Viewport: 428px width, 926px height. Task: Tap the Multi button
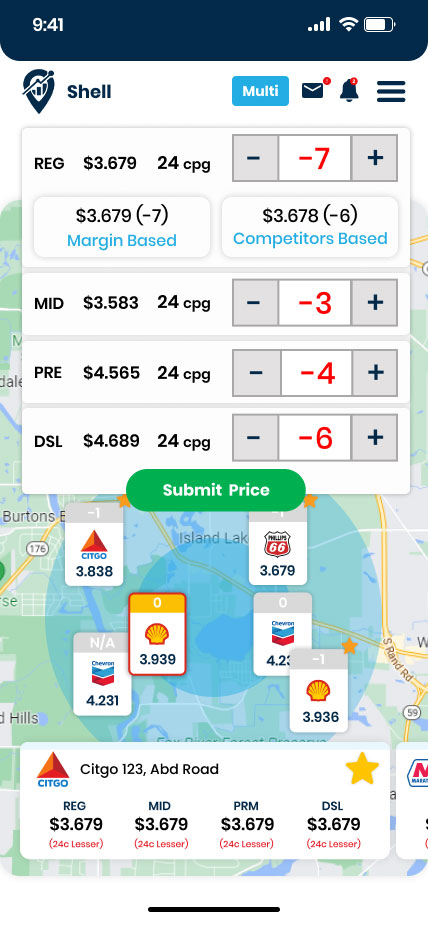click(260, 91)
